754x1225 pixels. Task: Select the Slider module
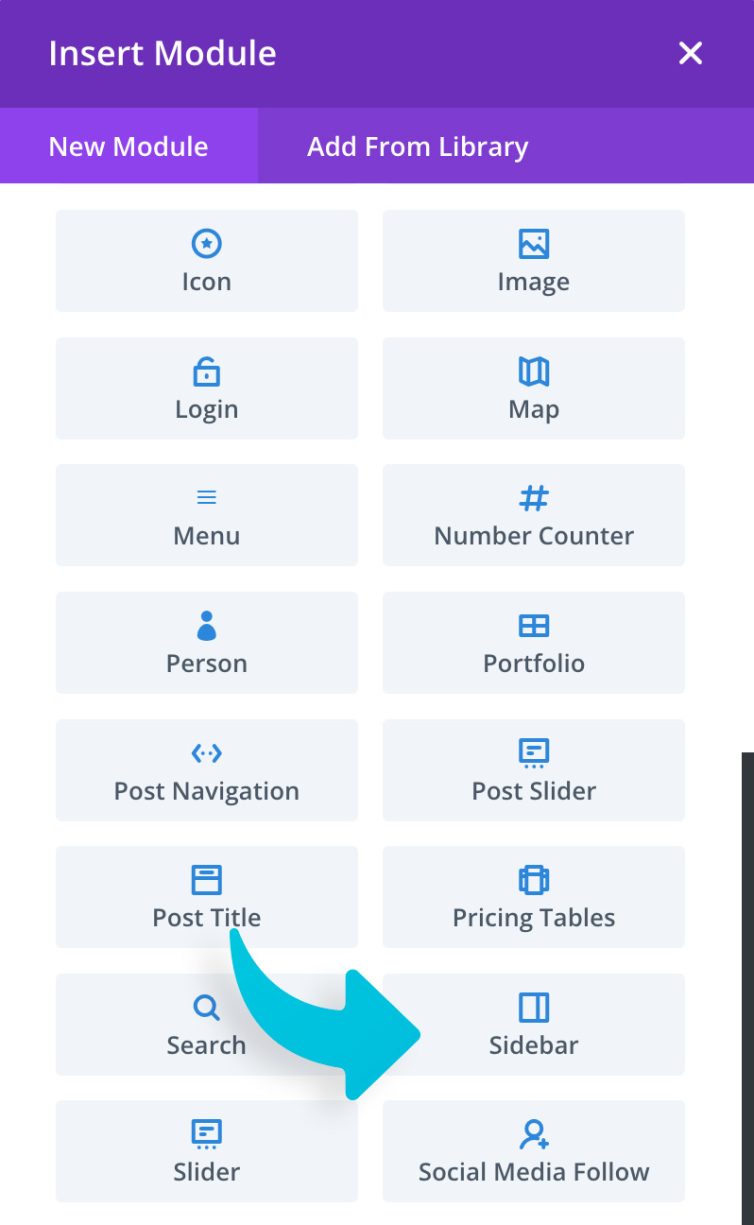pos(206,1150)
